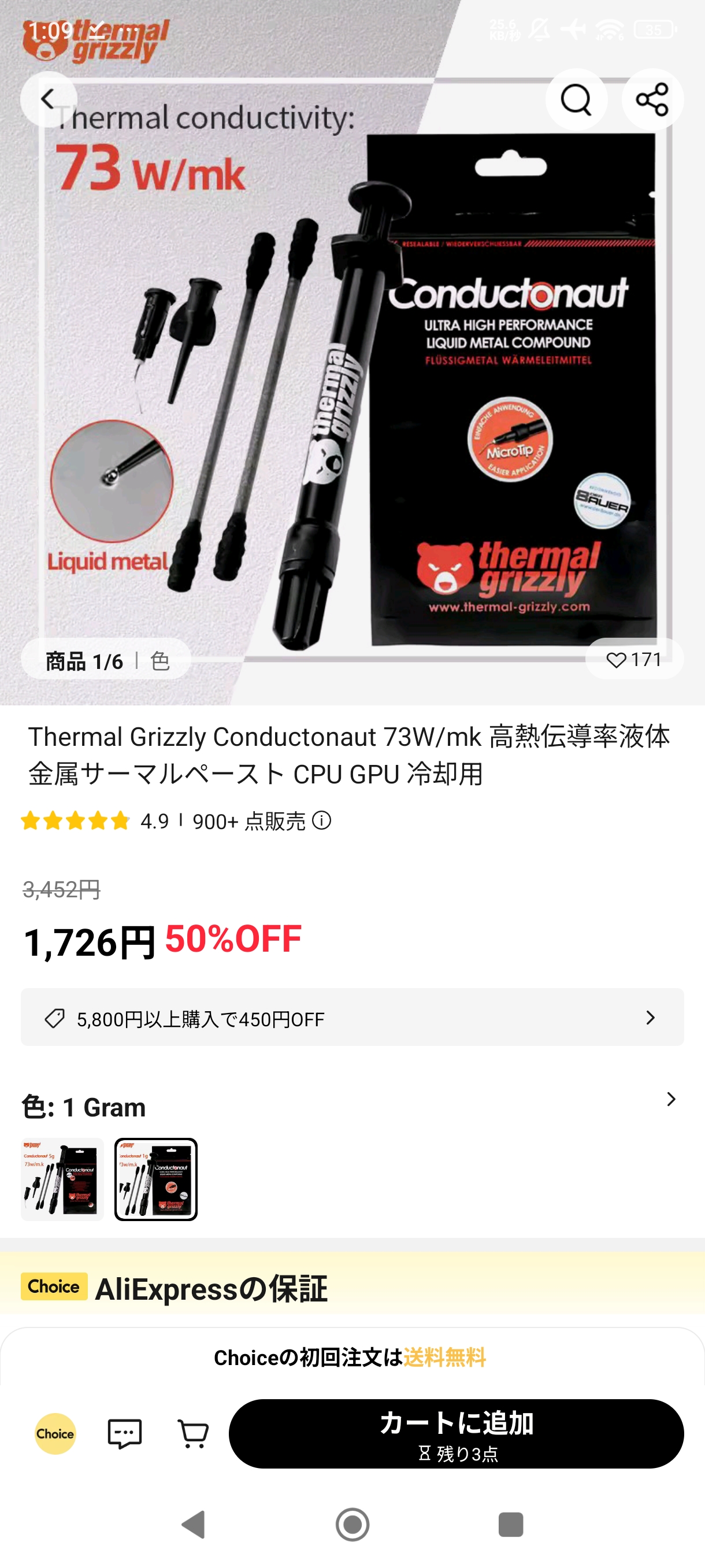705x1568 pixels.
Task: Select the 1 Gram variant thumbnail
Action: coord(155,1179)
